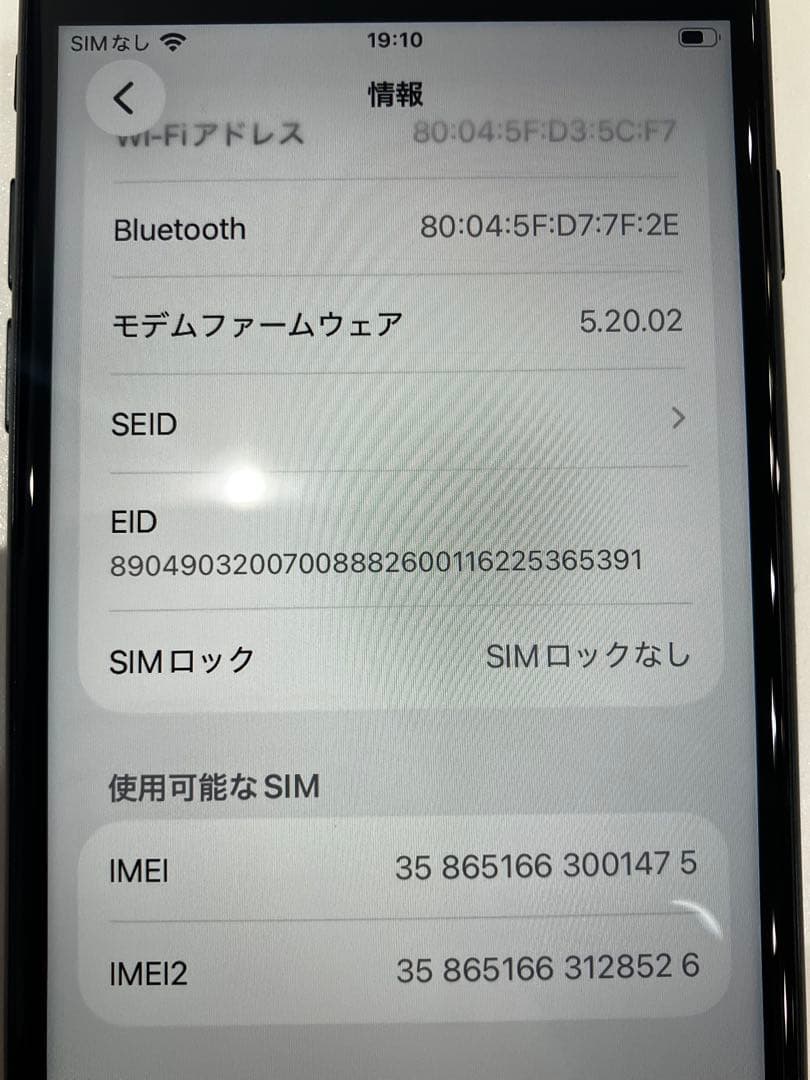810x1080 pixels.
Task: Open the SEID row to reveal its value
Action: (x=400, y=424)
